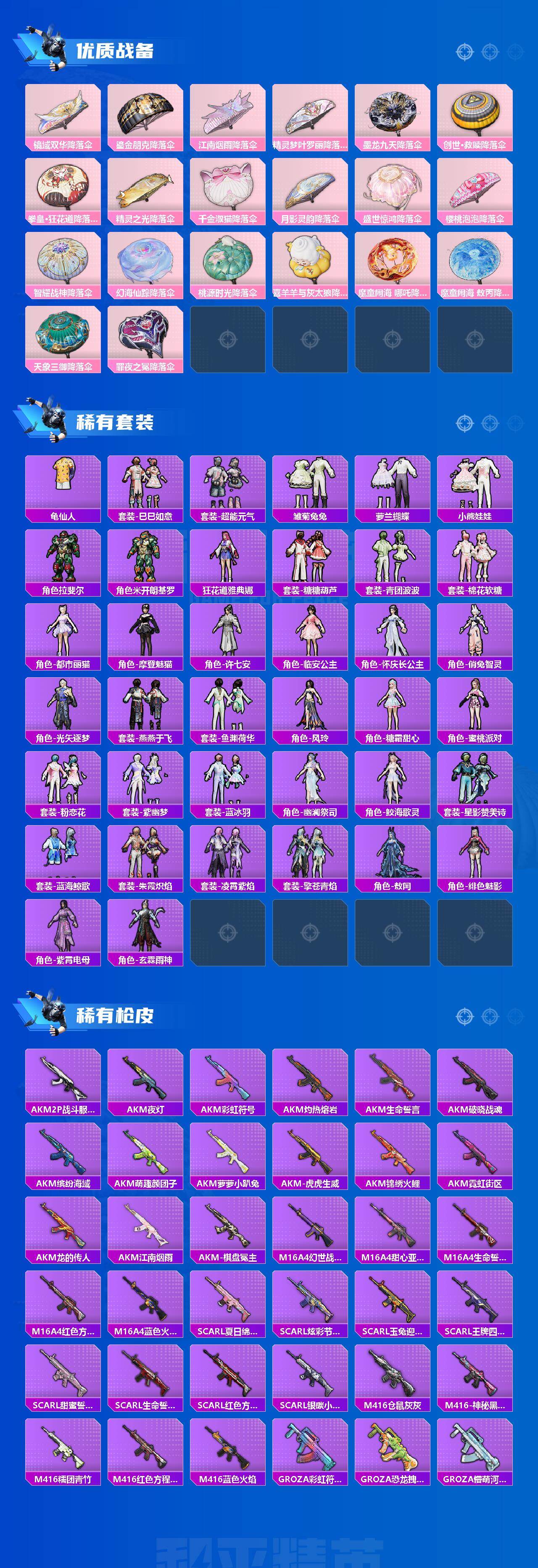Viewport: 538px width, 1568px height.
Task: Click the 罪夜之冕降落伞 label text
Action: [146, 366]
